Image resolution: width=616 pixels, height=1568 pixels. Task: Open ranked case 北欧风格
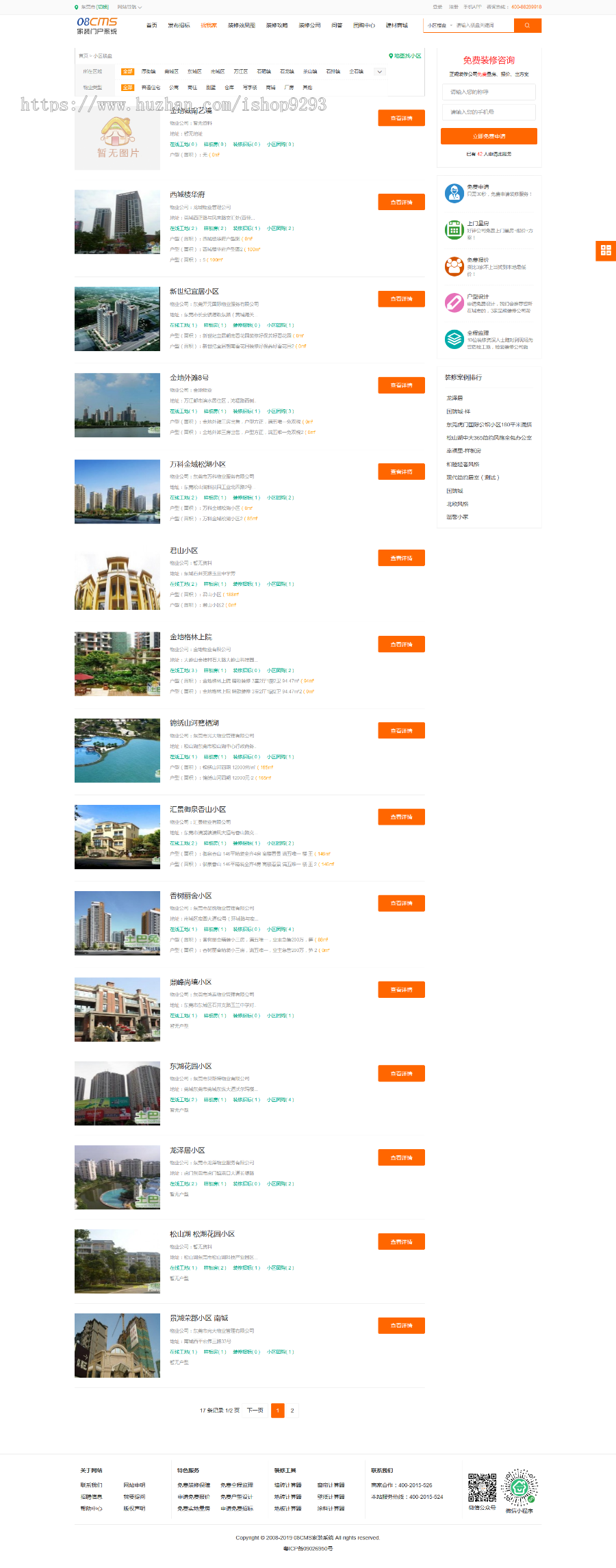[457, 504]
